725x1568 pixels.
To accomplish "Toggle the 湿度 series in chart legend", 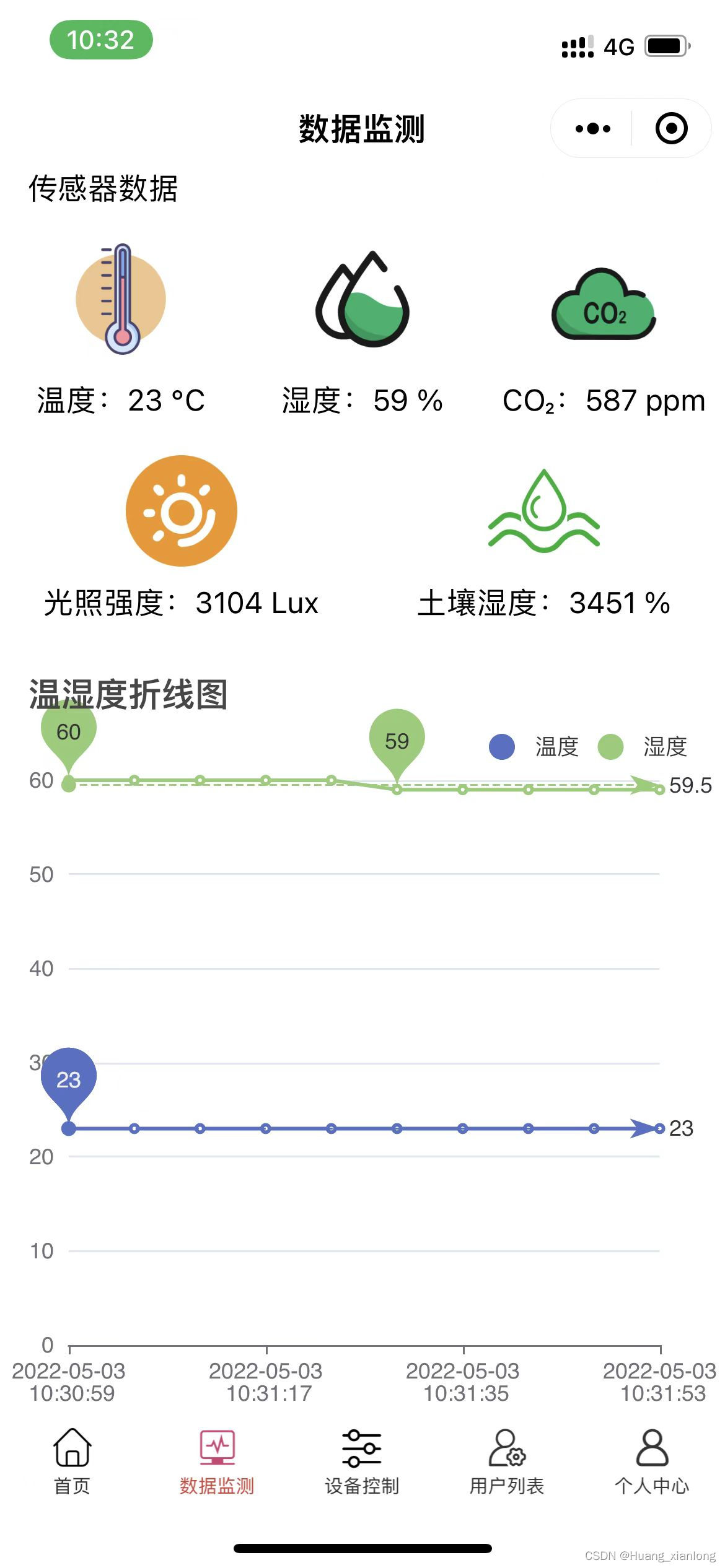I will tap(642, 747).
